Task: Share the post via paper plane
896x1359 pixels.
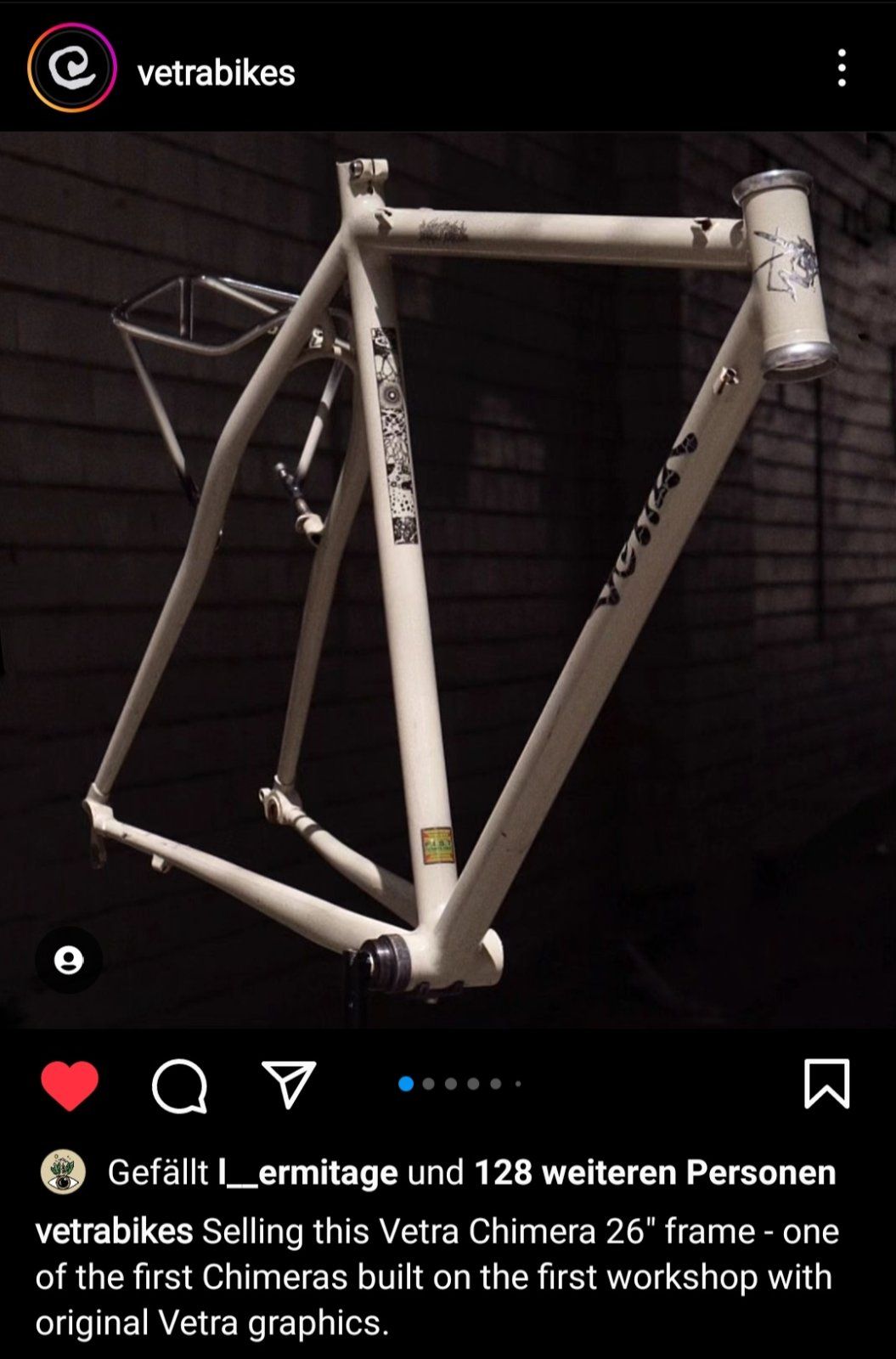Action: [x=289, y=1084]
